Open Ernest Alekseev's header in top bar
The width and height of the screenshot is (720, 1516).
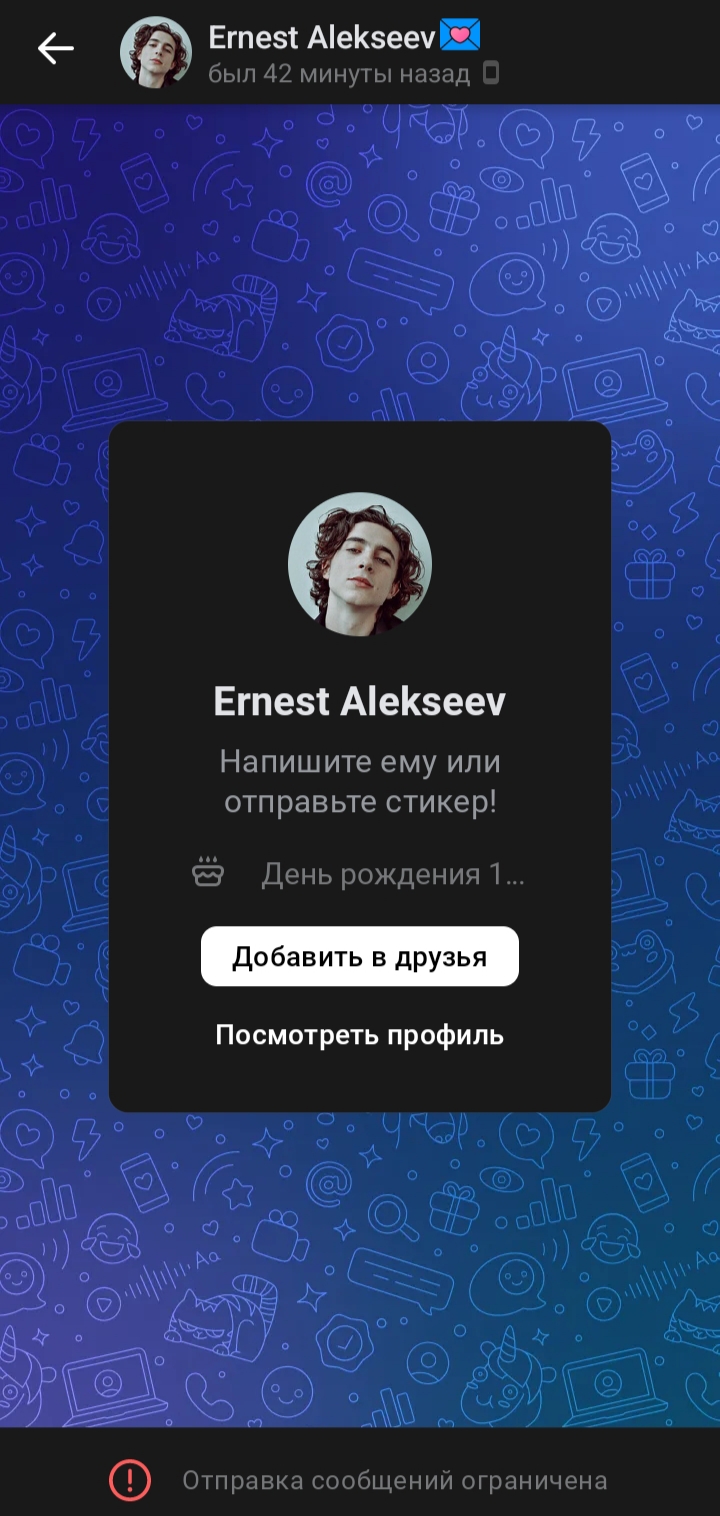322,52
